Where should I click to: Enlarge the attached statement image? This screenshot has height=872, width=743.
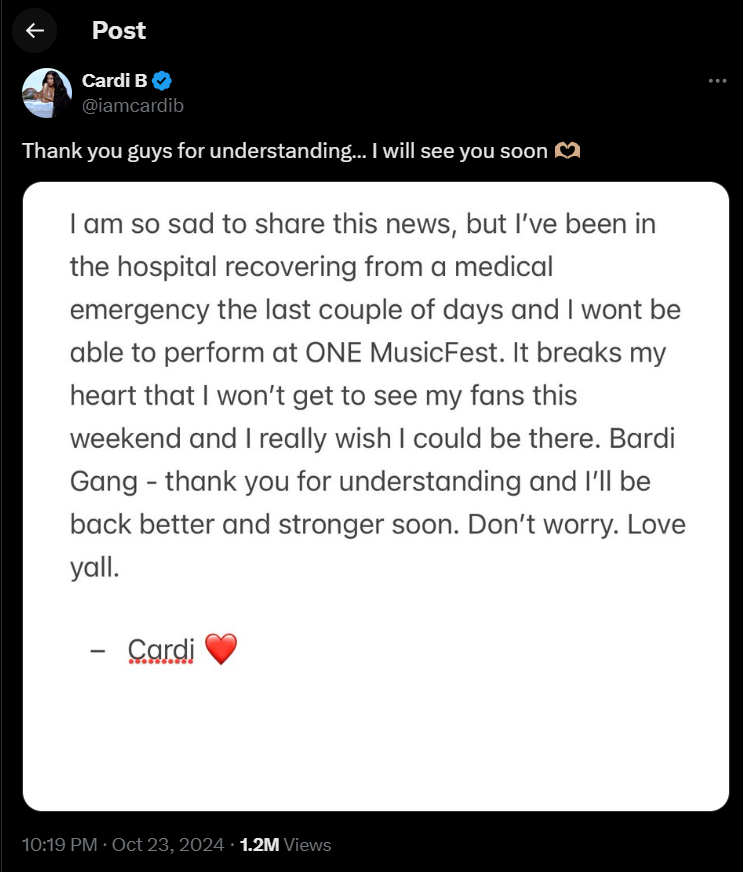click(x=375, y=495)
